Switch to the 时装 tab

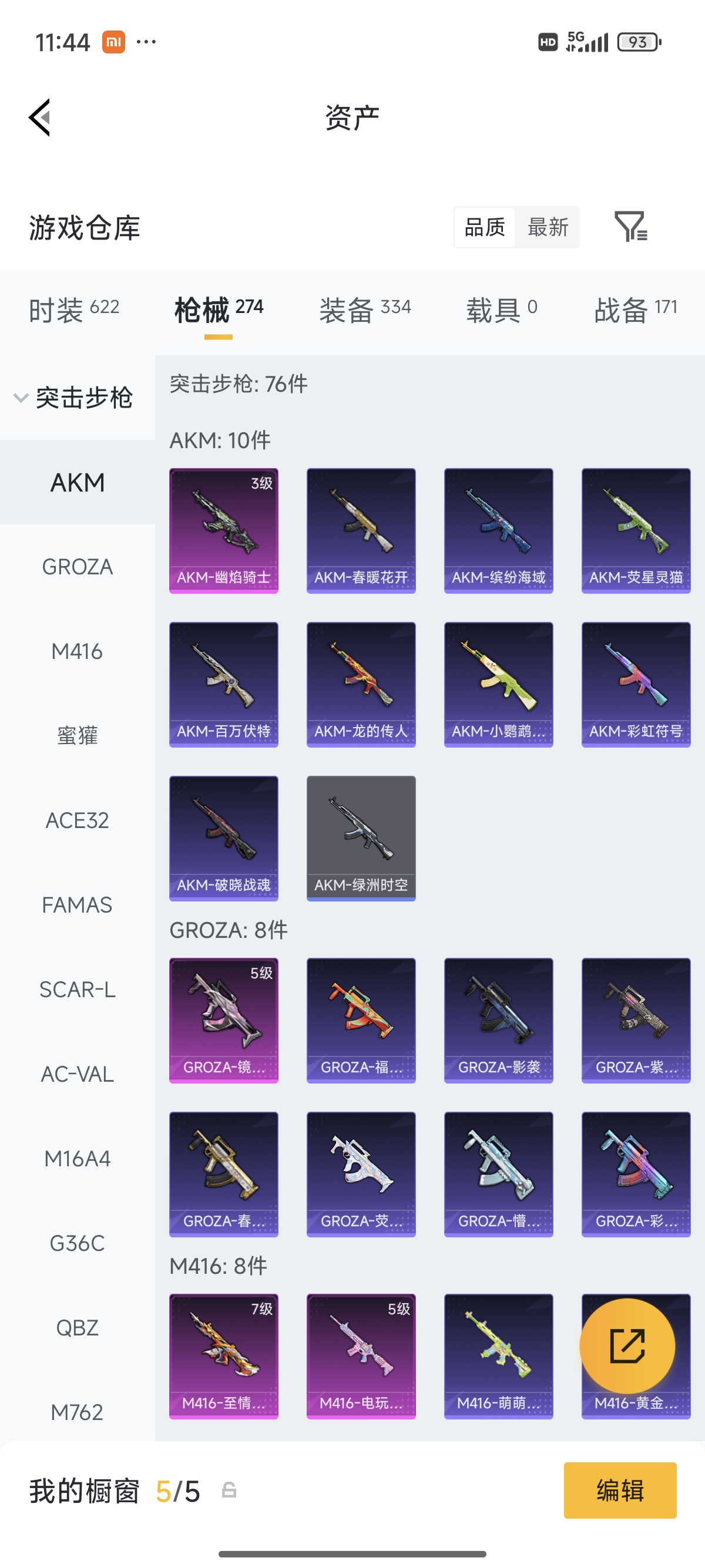(73, 310)
